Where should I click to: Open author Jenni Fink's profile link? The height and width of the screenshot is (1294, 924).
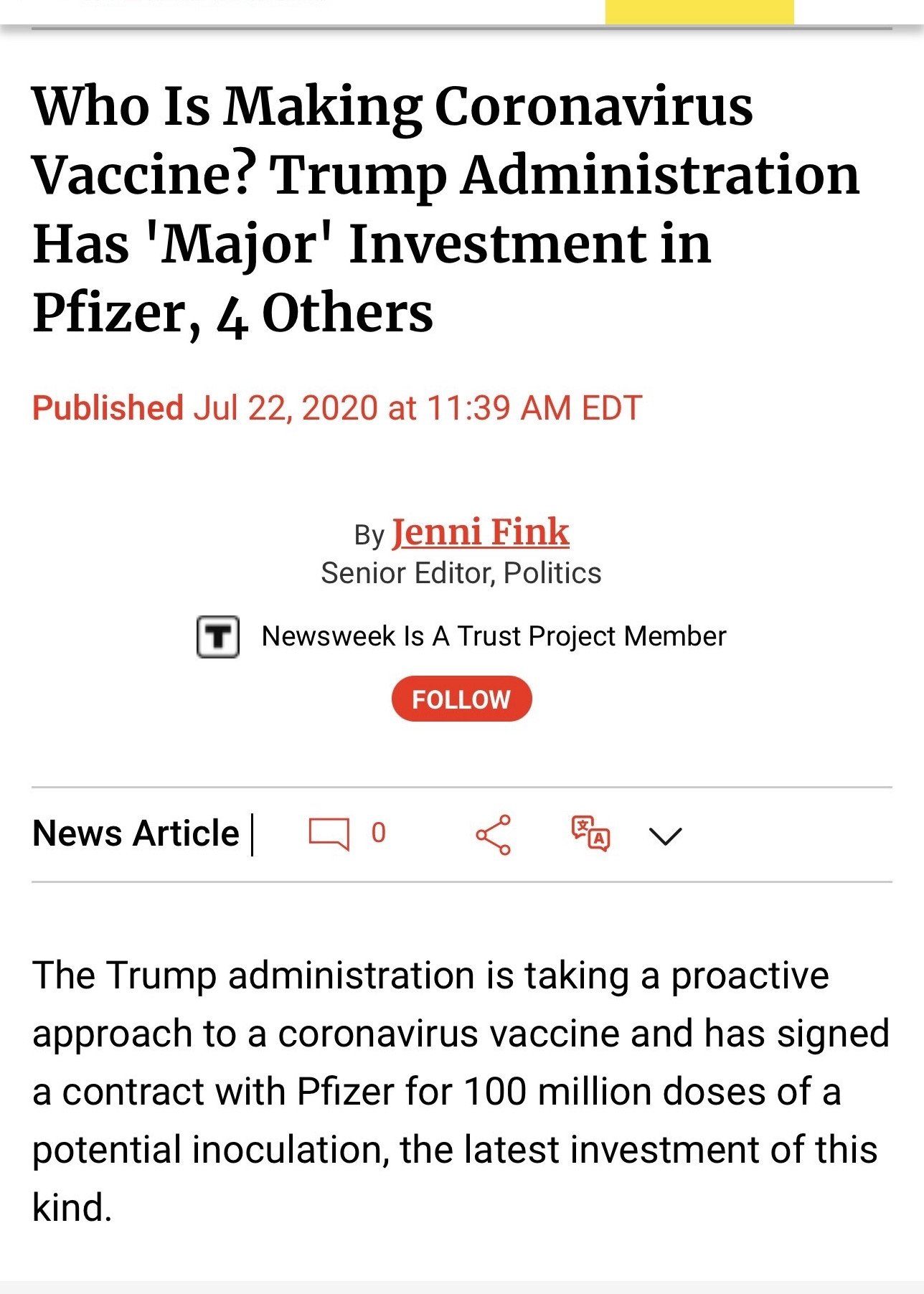480,533
